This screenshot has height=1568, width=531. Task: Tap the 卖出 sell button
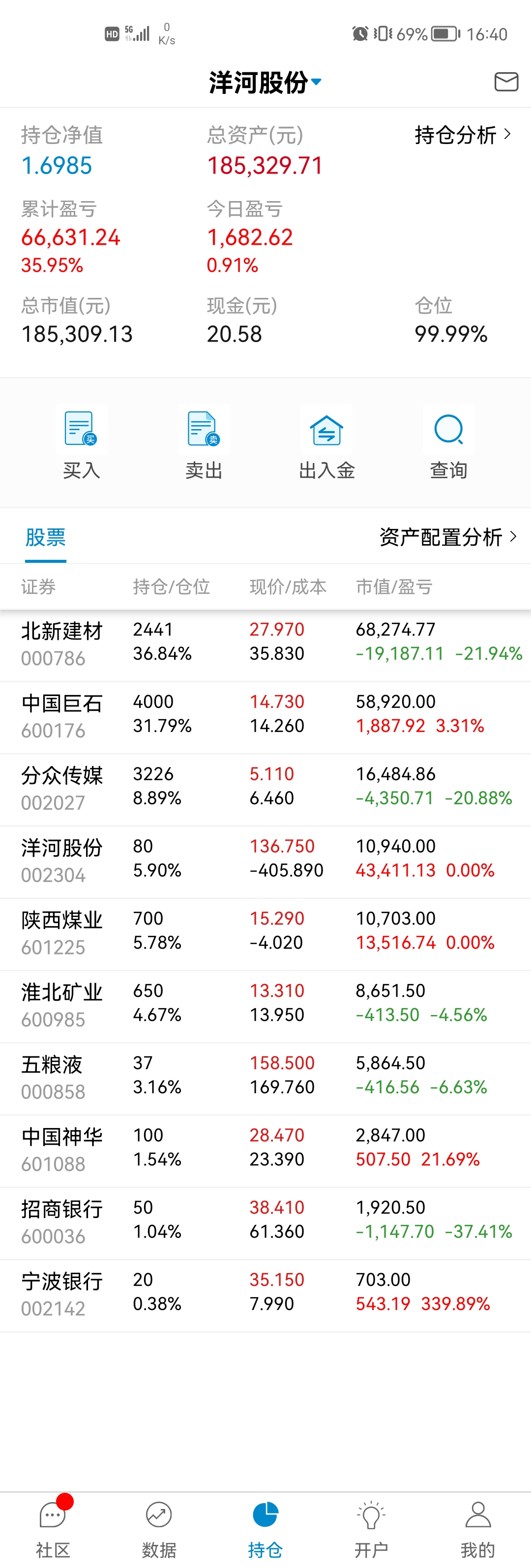[204, 442]
